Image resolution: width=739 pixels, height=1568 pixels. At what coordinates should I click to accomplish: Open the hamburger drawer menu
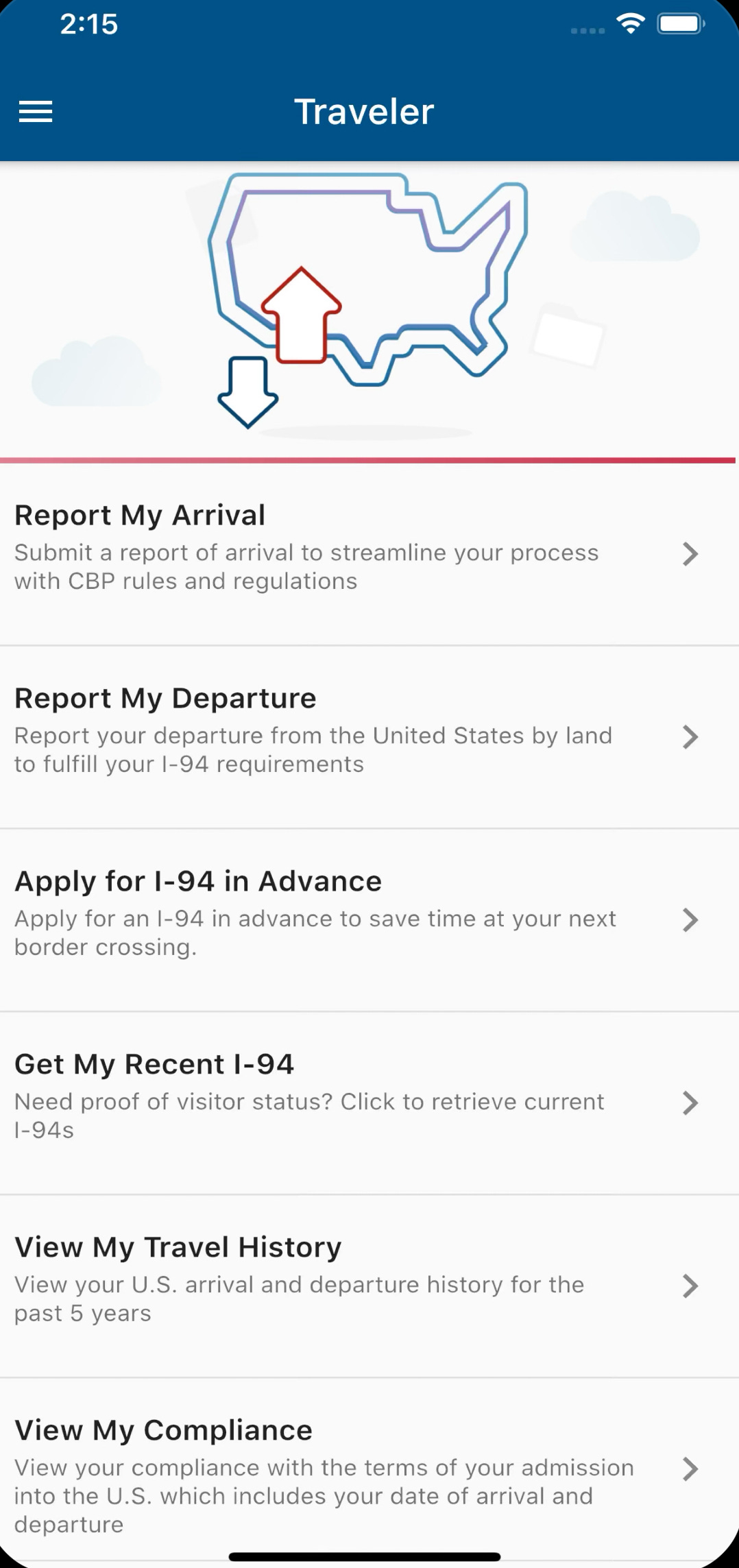[x=36, y=112]
